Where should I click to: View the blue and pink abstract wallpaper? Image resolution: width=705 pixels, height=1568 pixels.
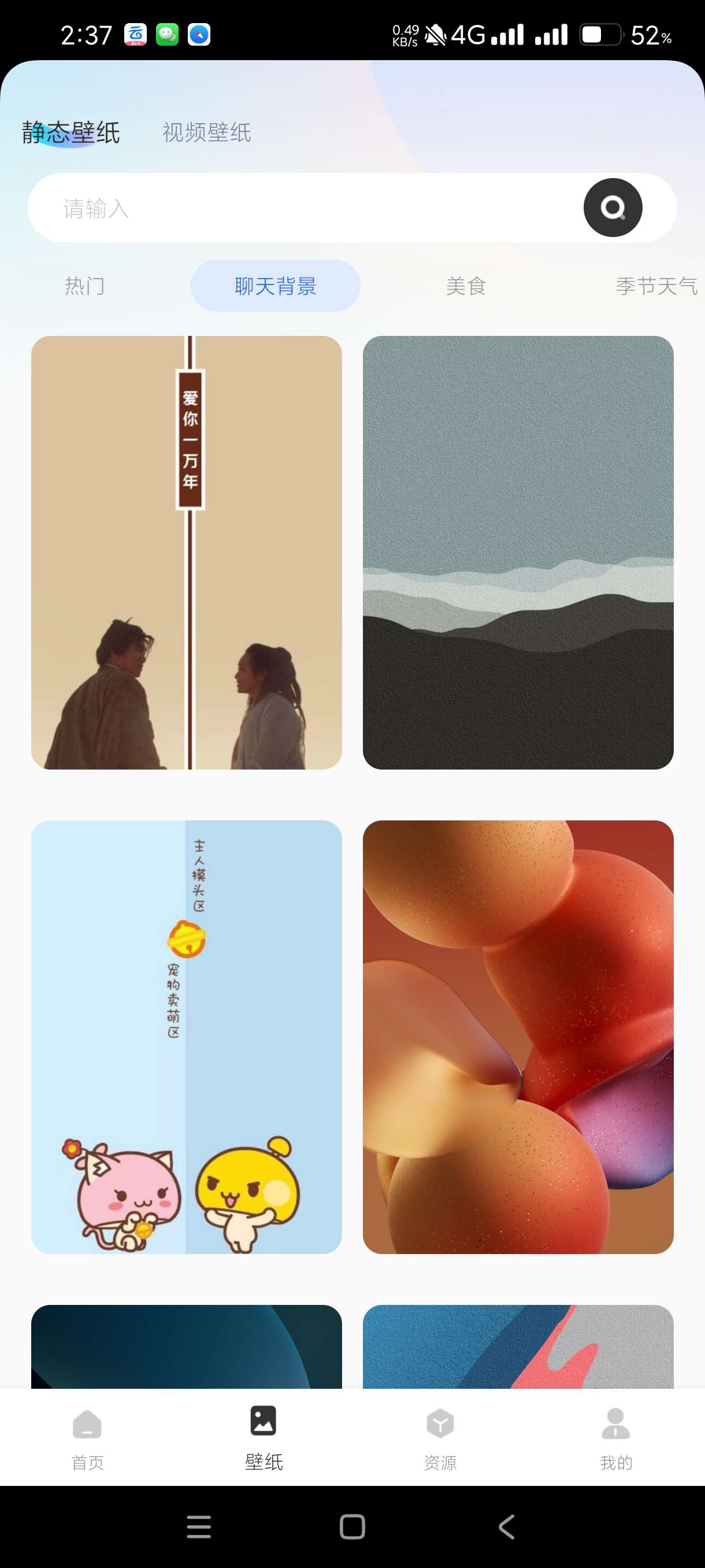pyautogui.click(x=518, y=1347)
